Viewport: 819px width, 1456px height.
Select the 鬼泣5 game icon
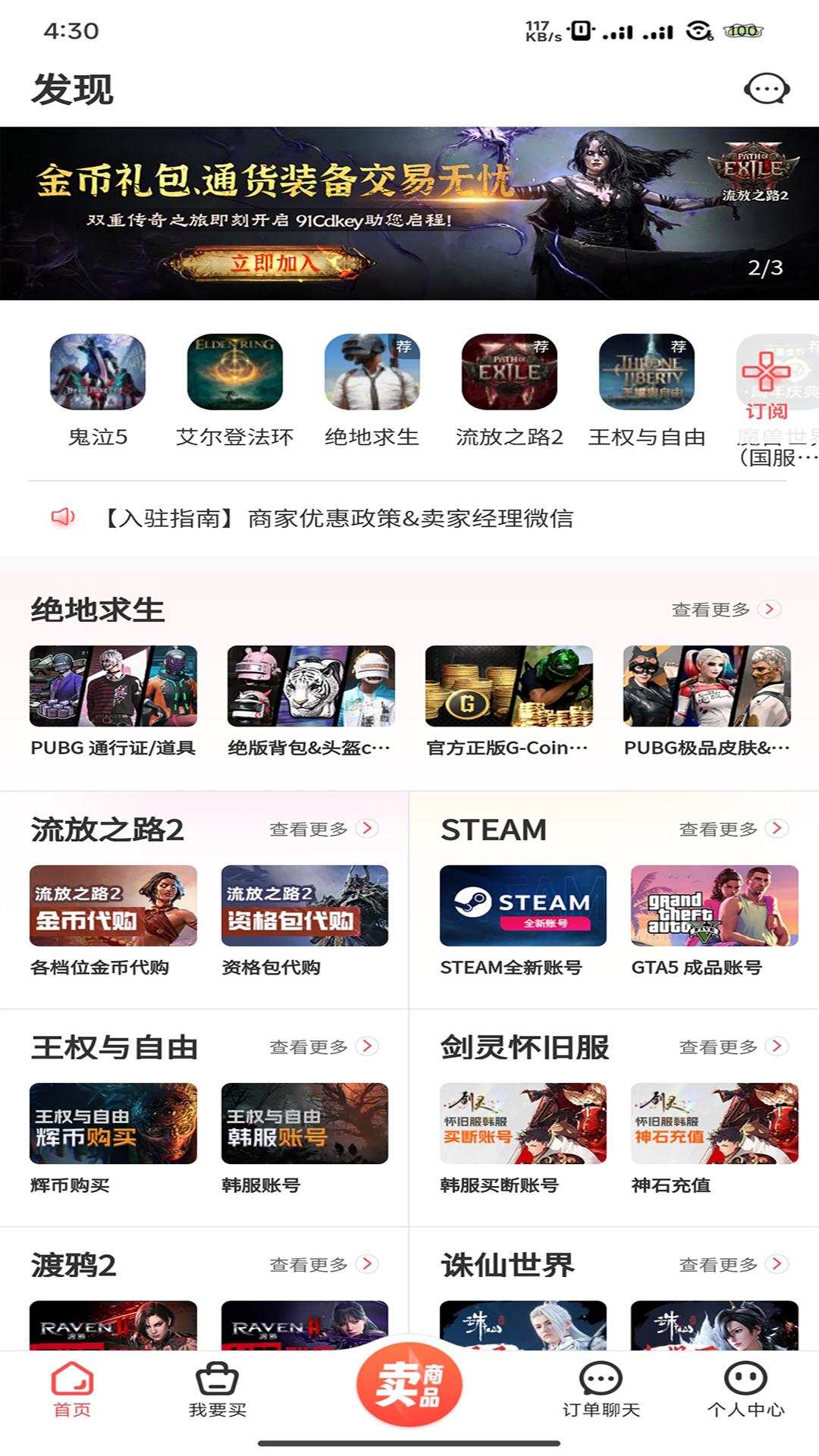[97, 373]
